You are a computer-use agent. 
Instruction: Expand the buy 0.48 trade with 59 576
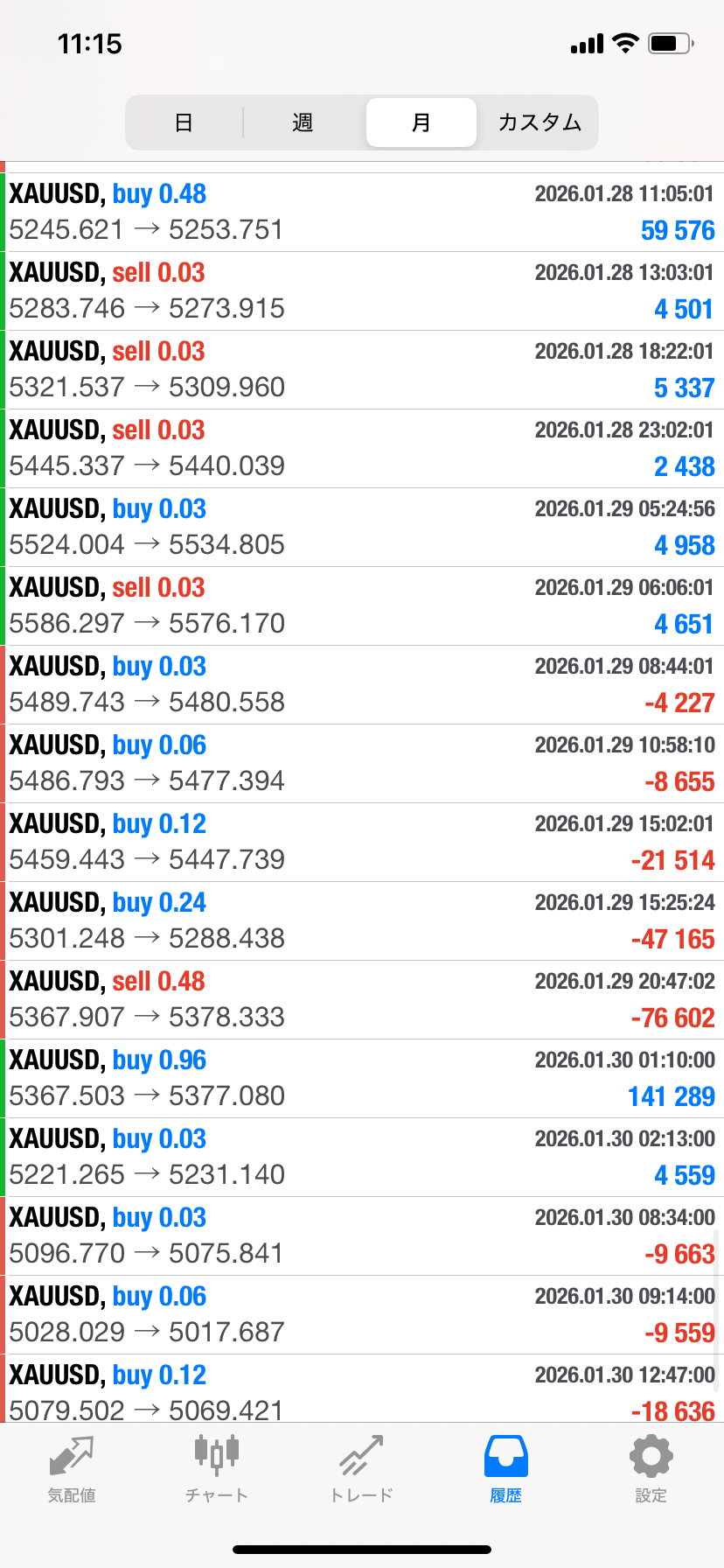362,213
